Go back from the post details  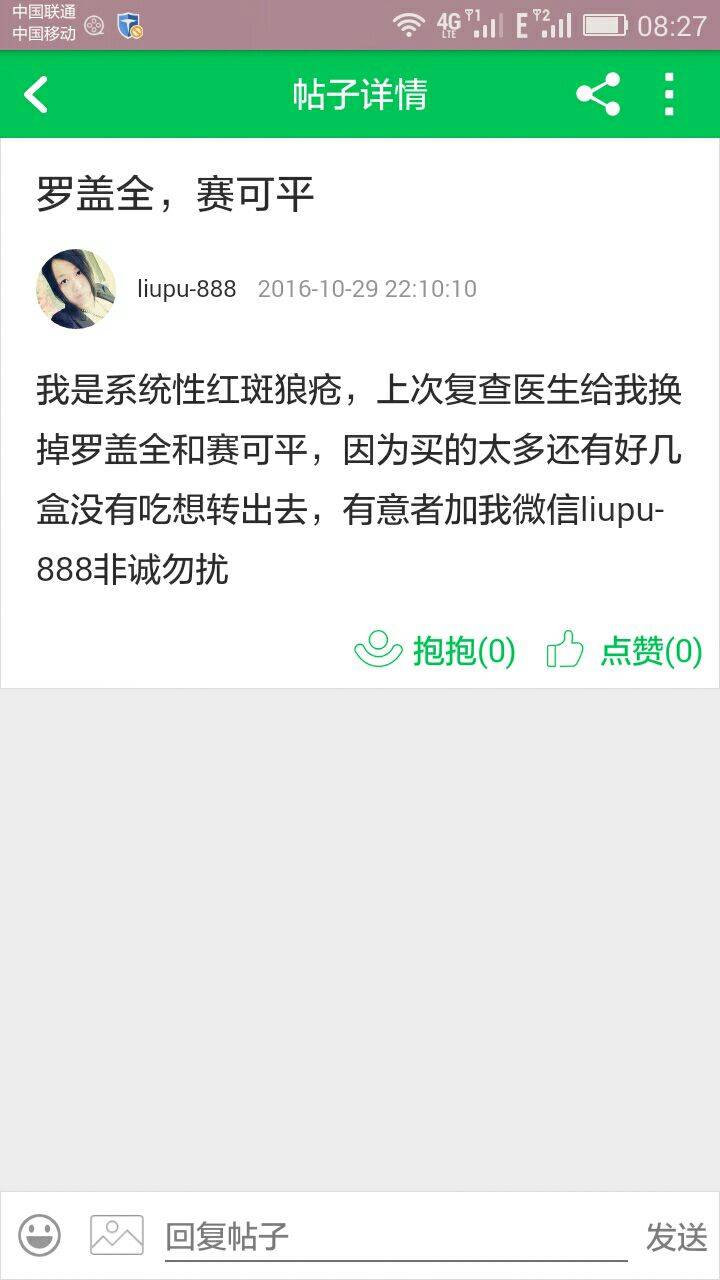(x=37, y=95)
